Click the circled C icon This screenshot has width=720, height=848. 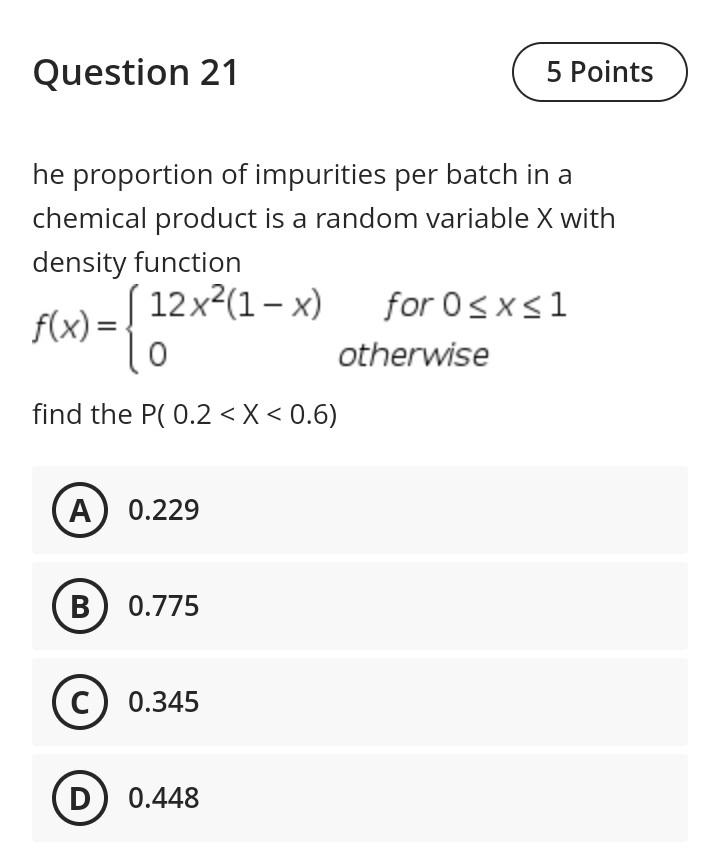click(80, 702)
